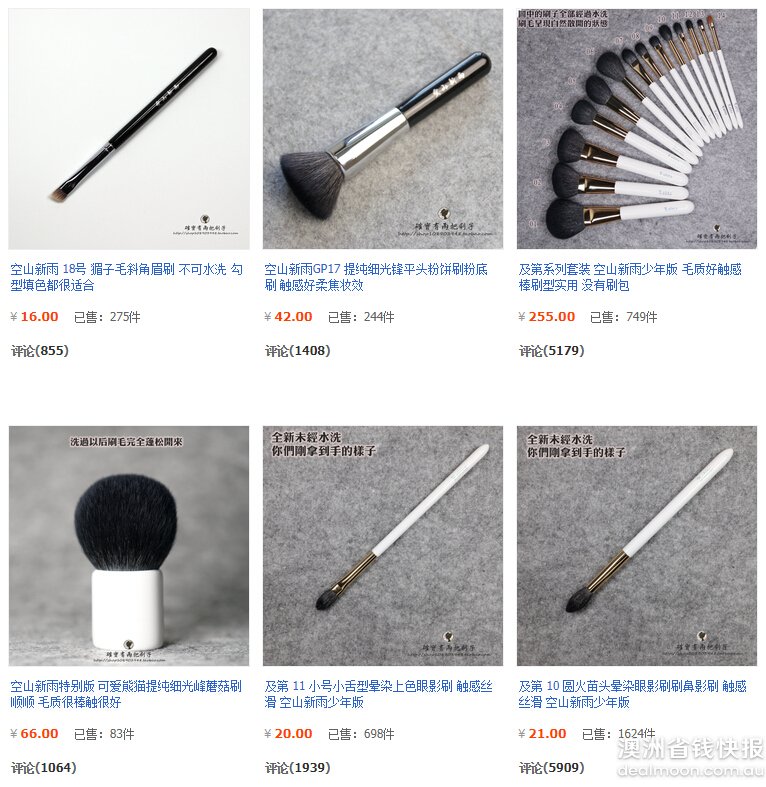Image resolution: width=766 pixels, height=787 pixels.
Task: Tap the 空山新雨特别版 product title link
Action: 126,694
